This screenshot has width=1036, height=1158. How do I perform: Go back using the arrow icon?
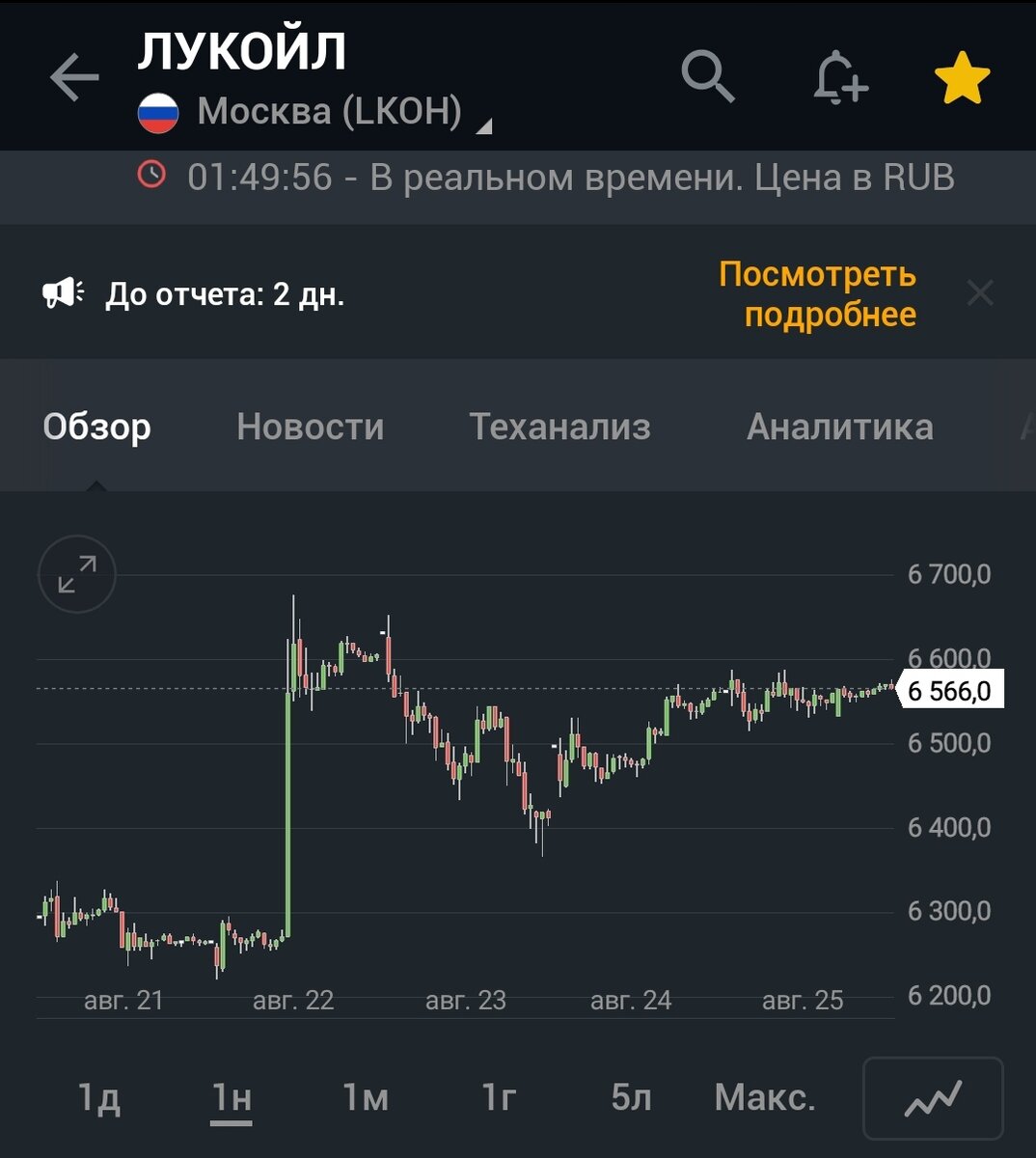(x=74, y=77)
